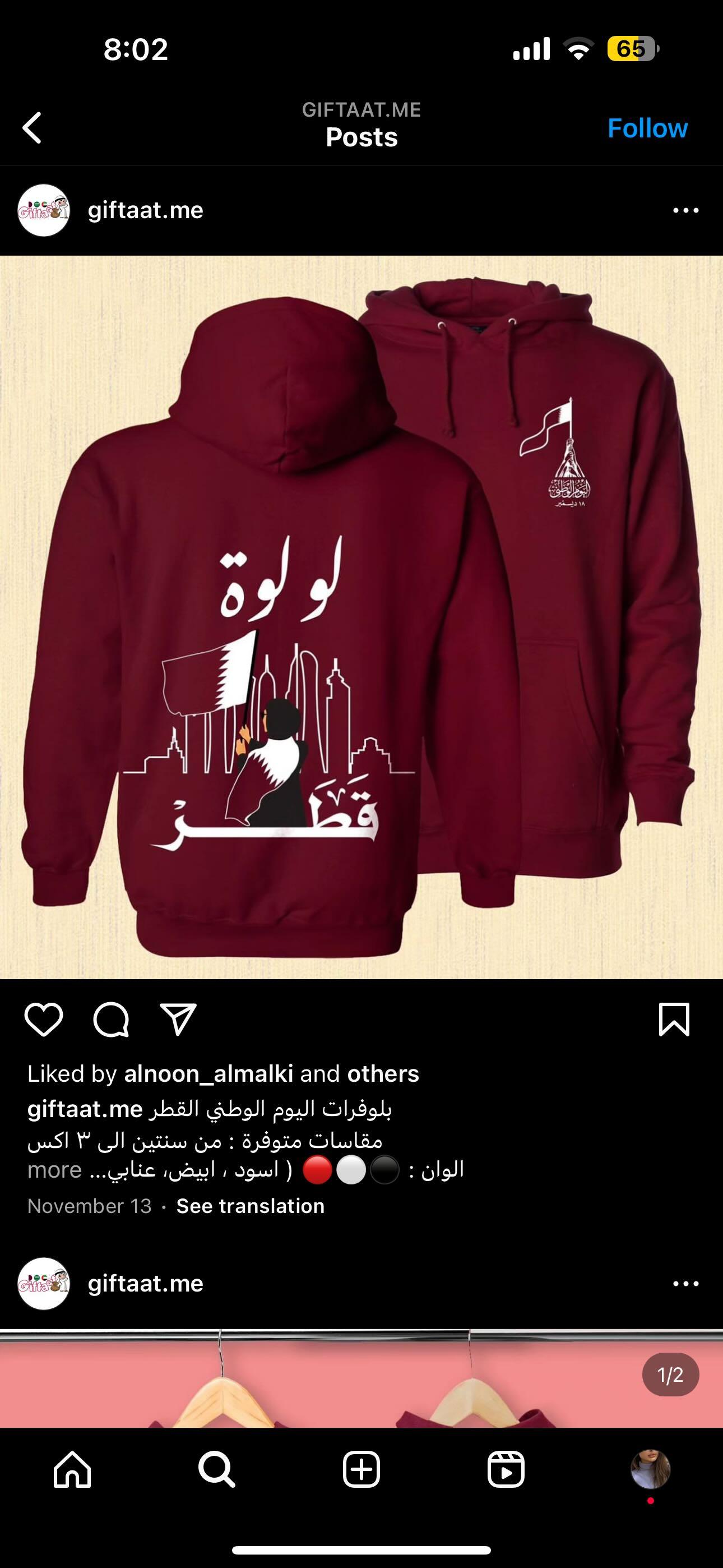Screen dimensions: 723x1568
Task: Open the maroon hoodie post image
Action: pos(361,617)
